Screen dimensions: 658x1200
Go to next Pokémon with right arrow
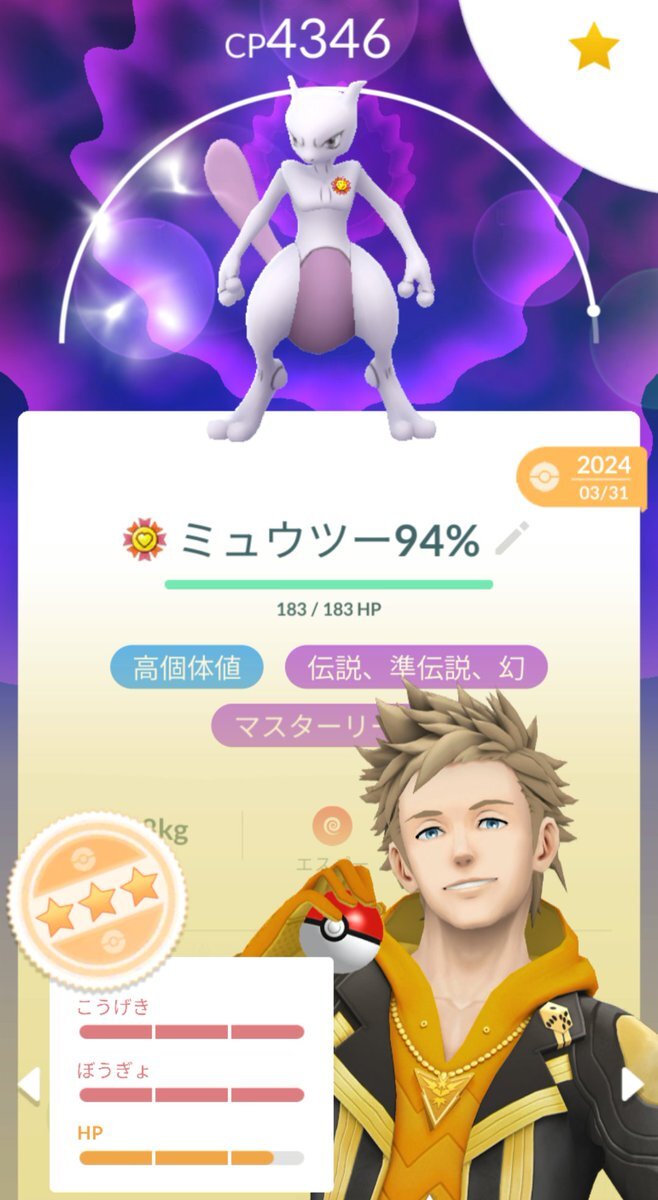pyautogui.click(x=632, y=1084)
